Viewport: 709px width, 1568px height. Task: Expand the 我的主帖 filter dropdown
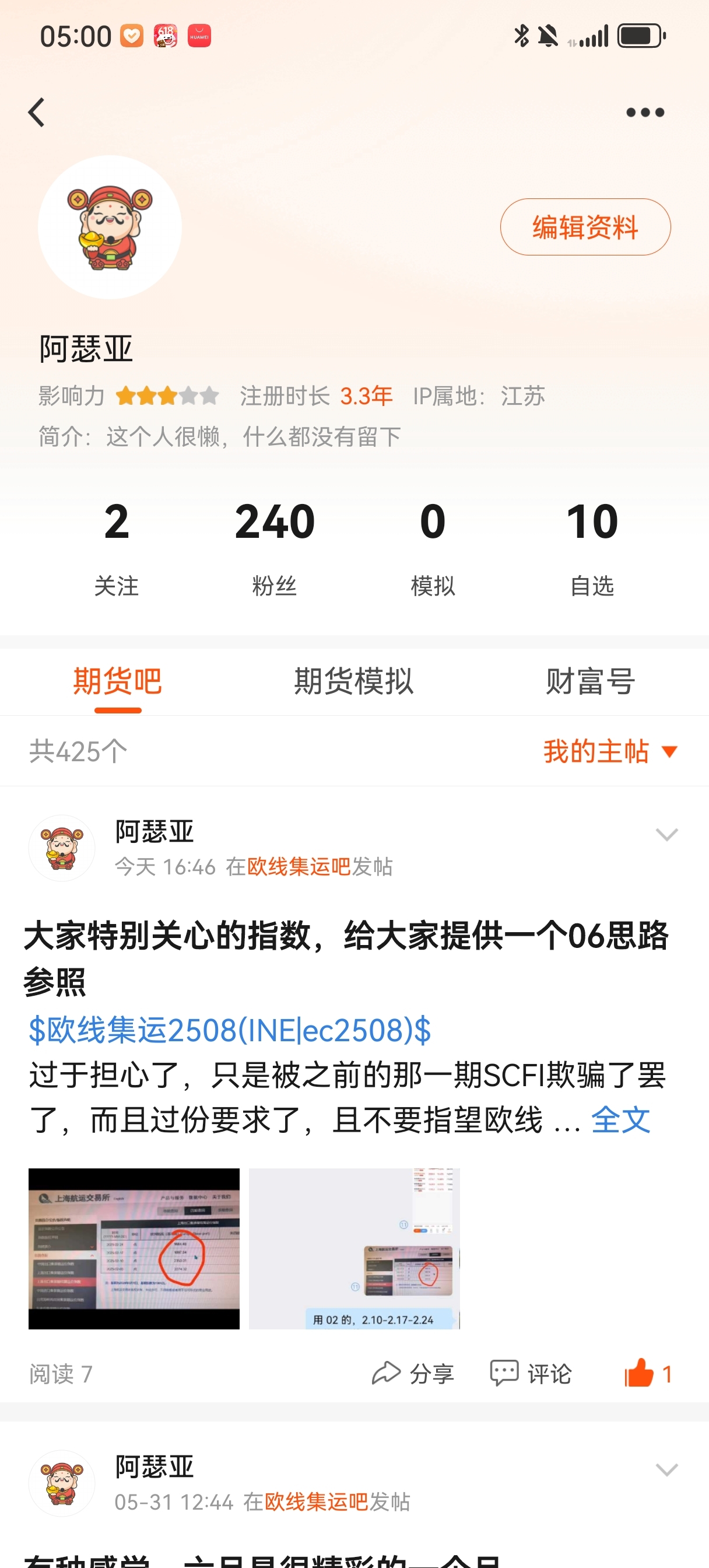point(610,751)
